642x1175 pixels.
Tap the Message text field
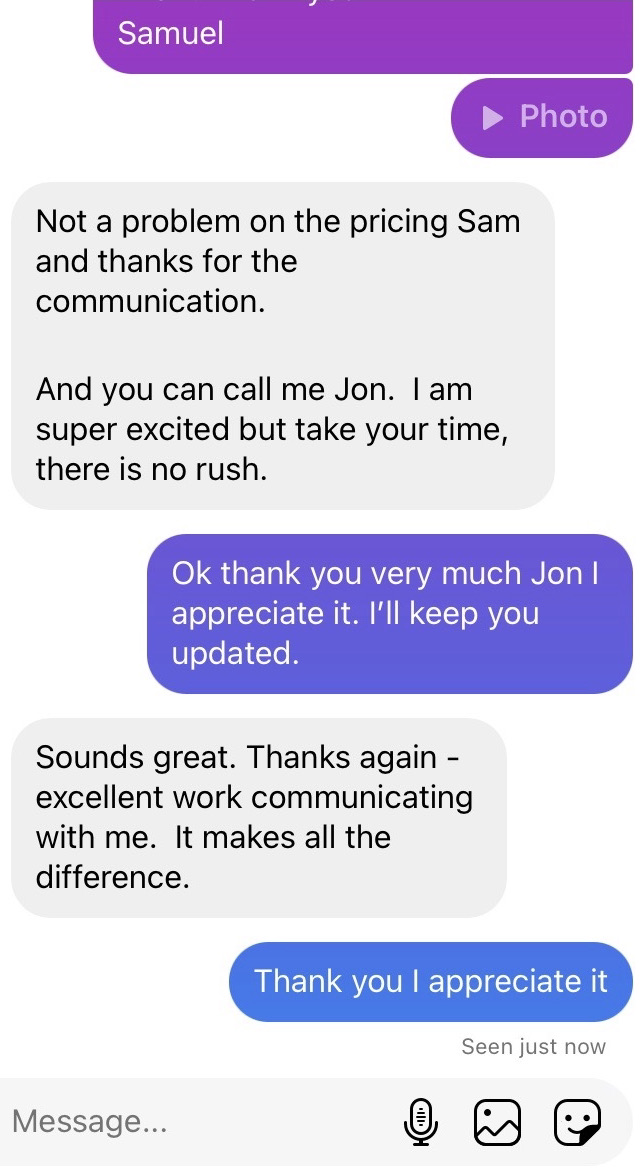(x=190, y=1121)
